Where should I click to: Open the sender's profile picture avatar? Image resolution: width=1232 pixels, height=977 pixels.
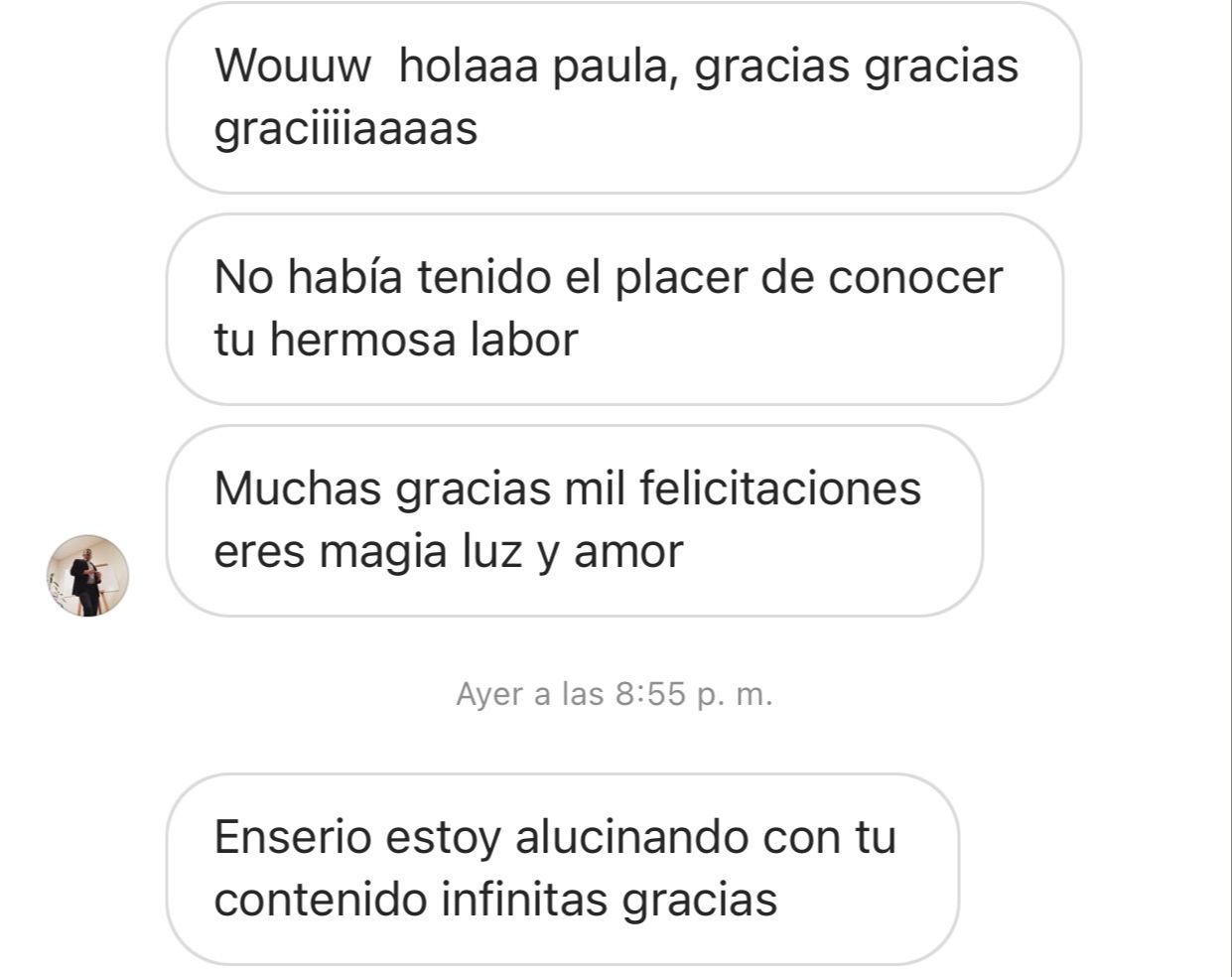tap(87, 575)
